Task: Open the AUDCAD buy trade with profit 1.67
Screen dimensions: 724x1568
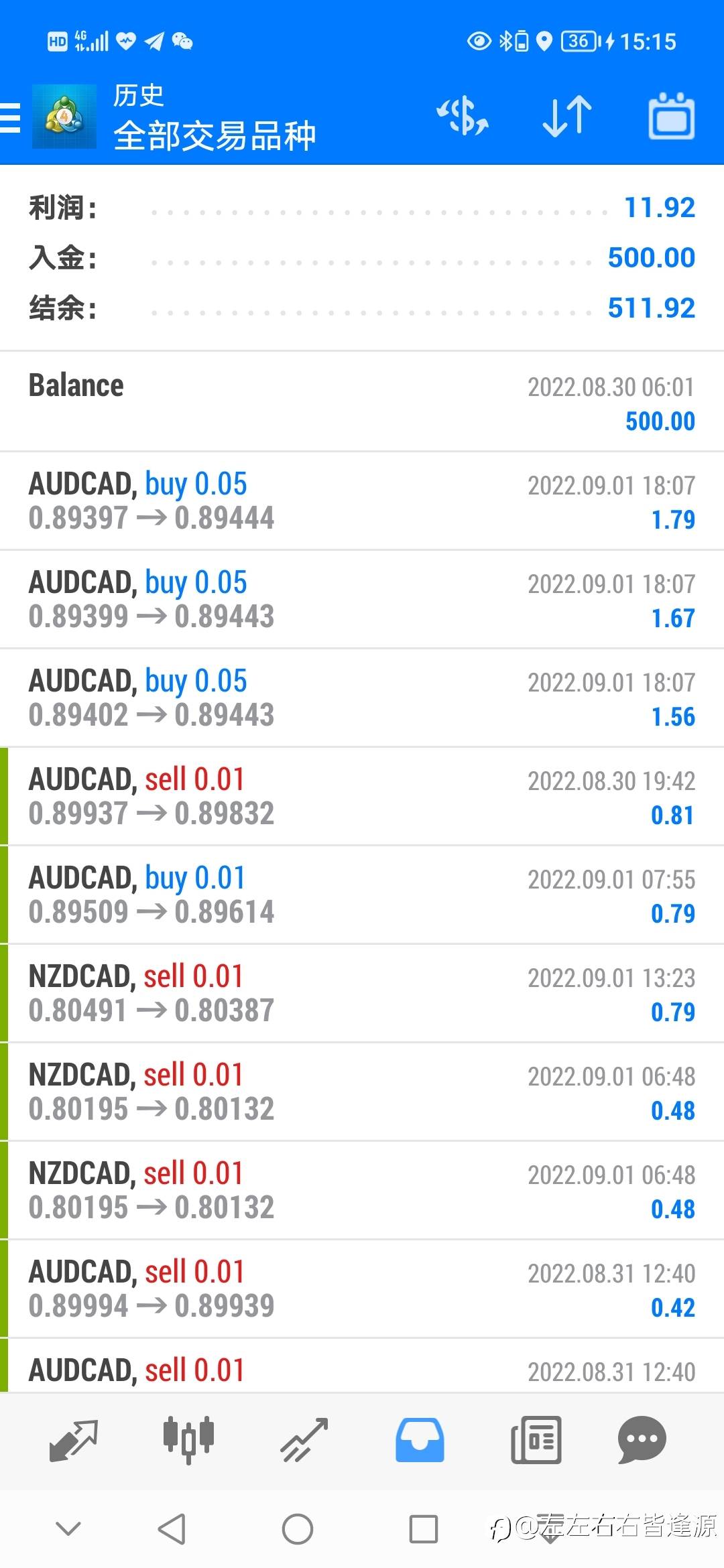Action: coord(362,599)
